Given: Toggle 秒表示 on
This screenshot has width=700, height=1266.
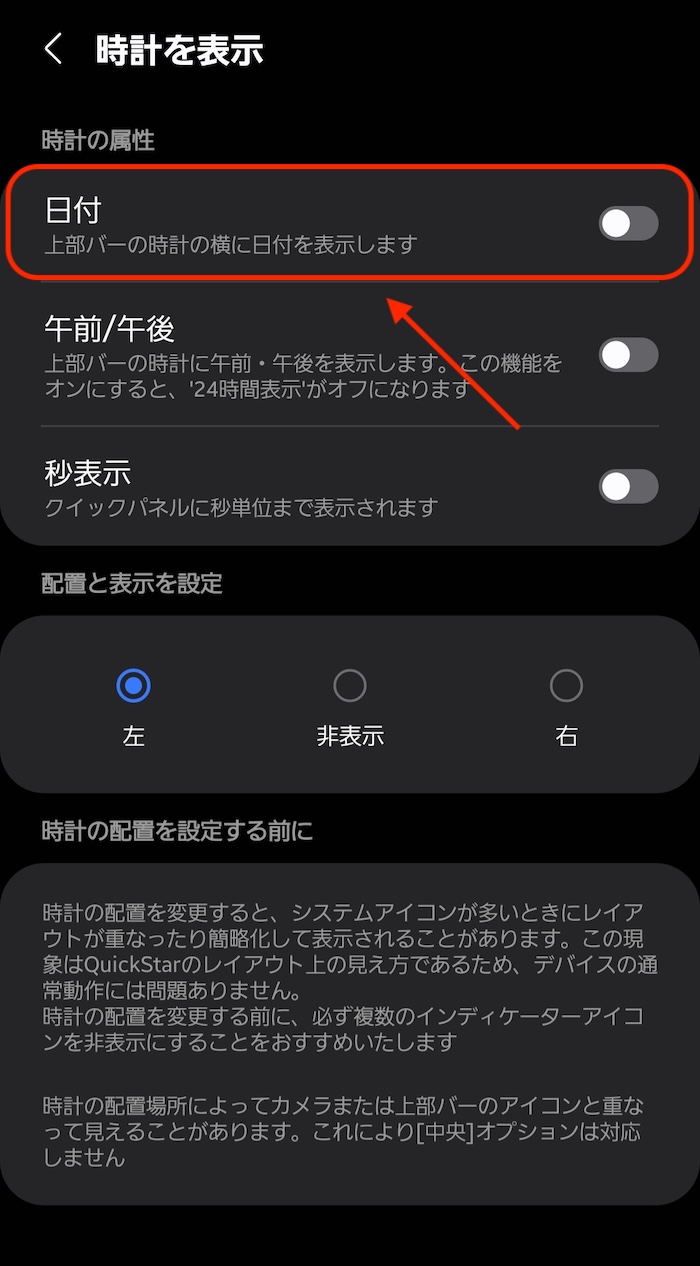Looking at the screenshot, I should [x=628, y=487].
